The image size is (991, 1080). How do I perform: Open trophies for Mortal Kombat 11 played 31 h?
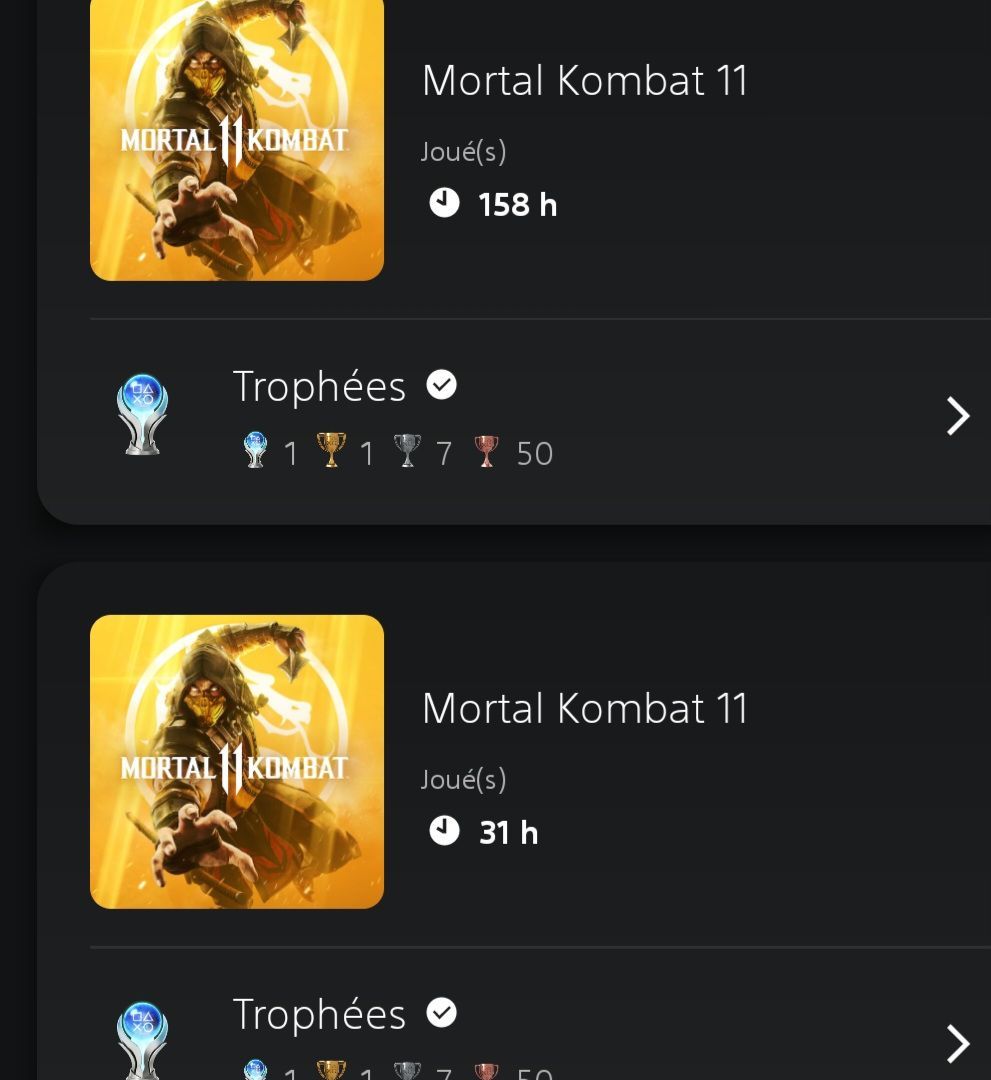(x=957, y=1042)
